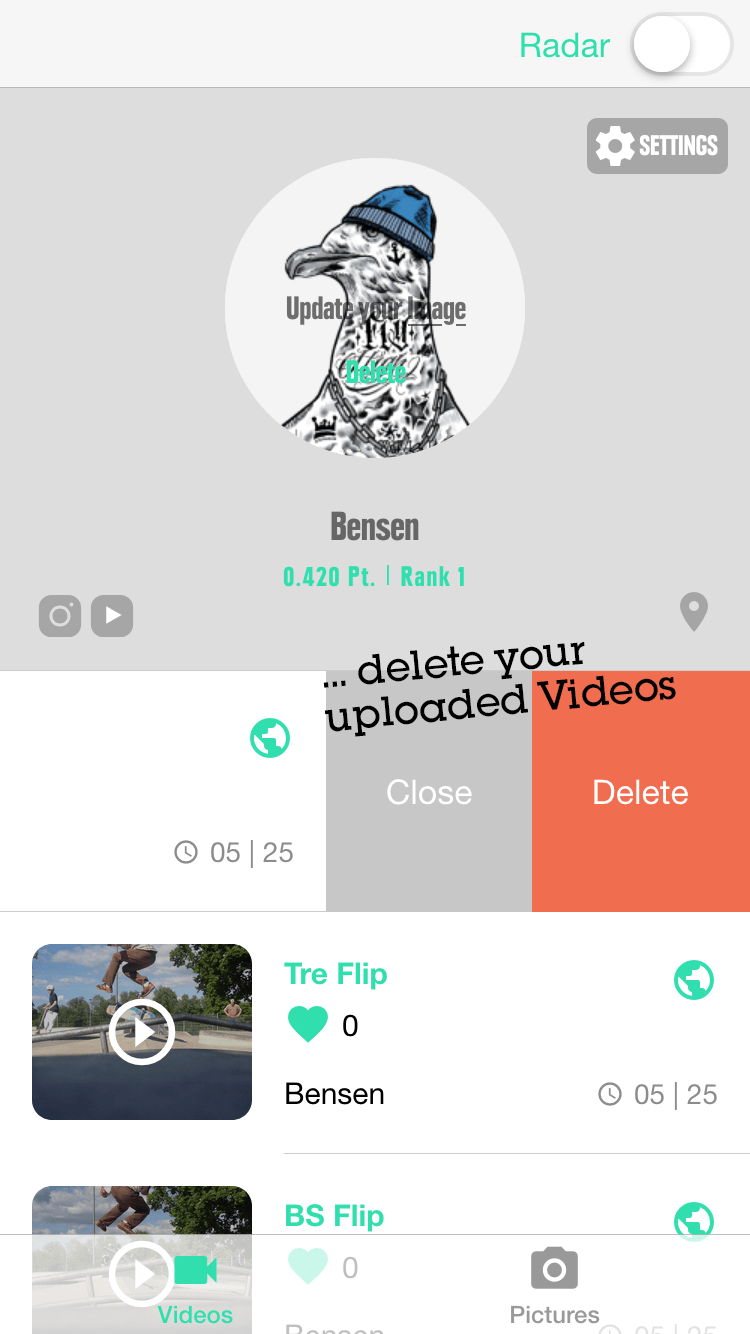
Task: Like the Tre Flip video
Action: 307,1025
